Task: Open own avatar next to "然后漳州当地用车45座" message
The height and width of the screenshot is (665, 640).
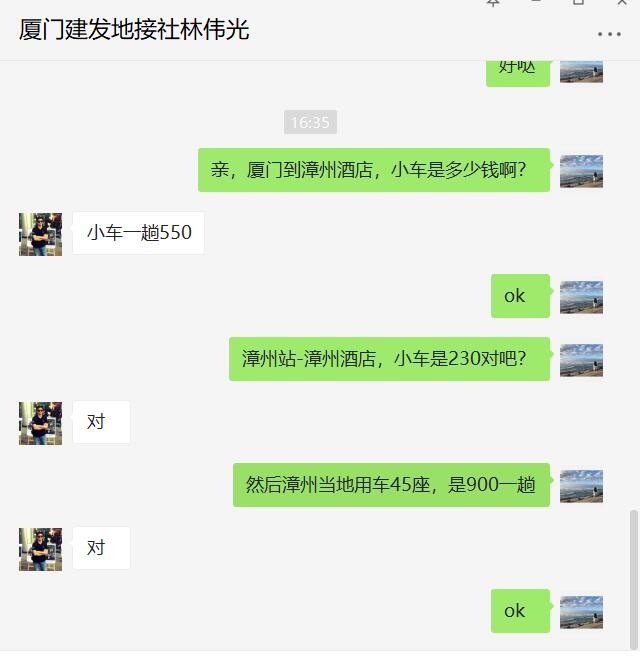Action: (581, 486)
